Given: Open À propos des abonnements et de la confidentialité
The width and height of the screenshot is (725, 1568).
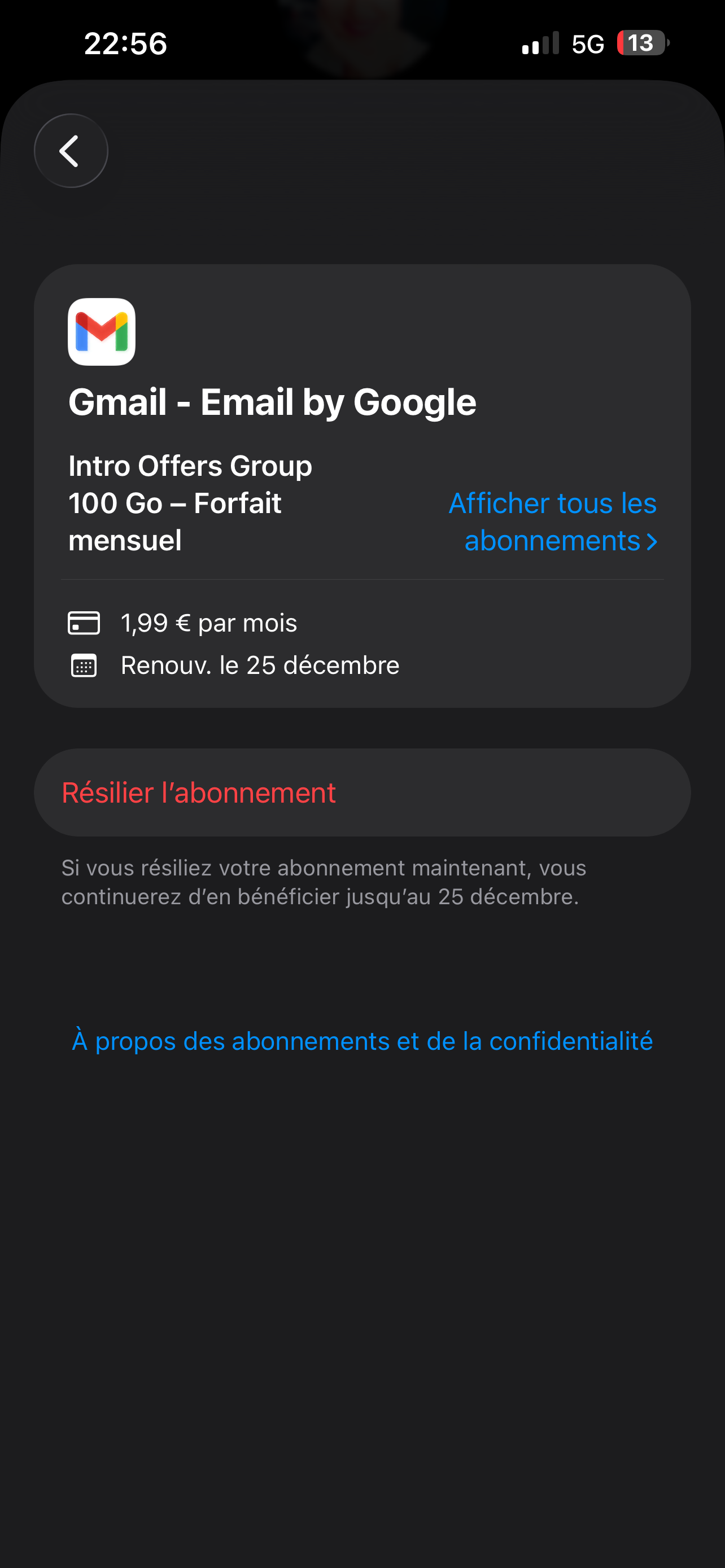Looking at the screenshot, I should tap(362, 1041).
